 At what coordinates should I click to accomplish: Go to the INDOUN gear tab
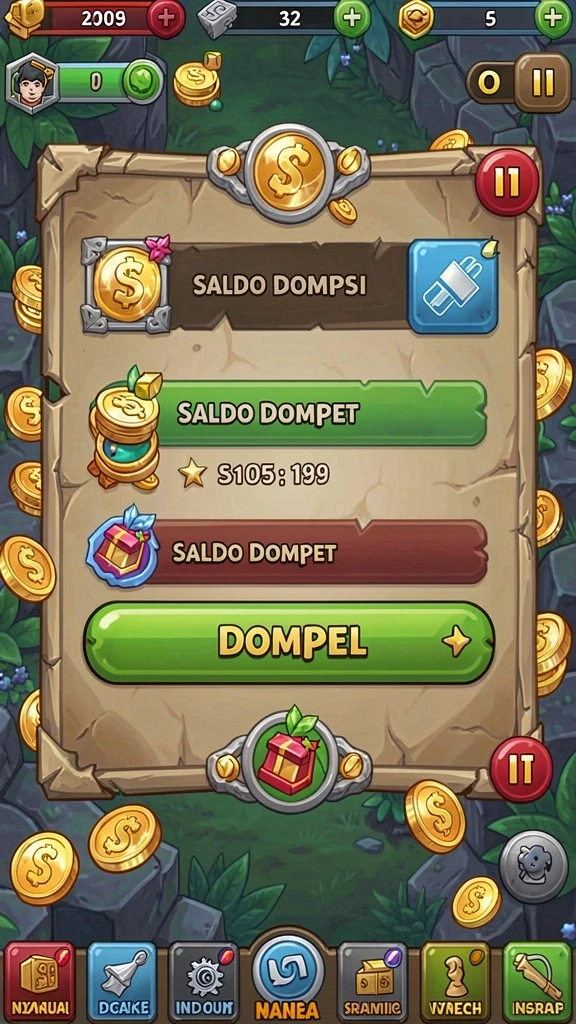(204, 982)
